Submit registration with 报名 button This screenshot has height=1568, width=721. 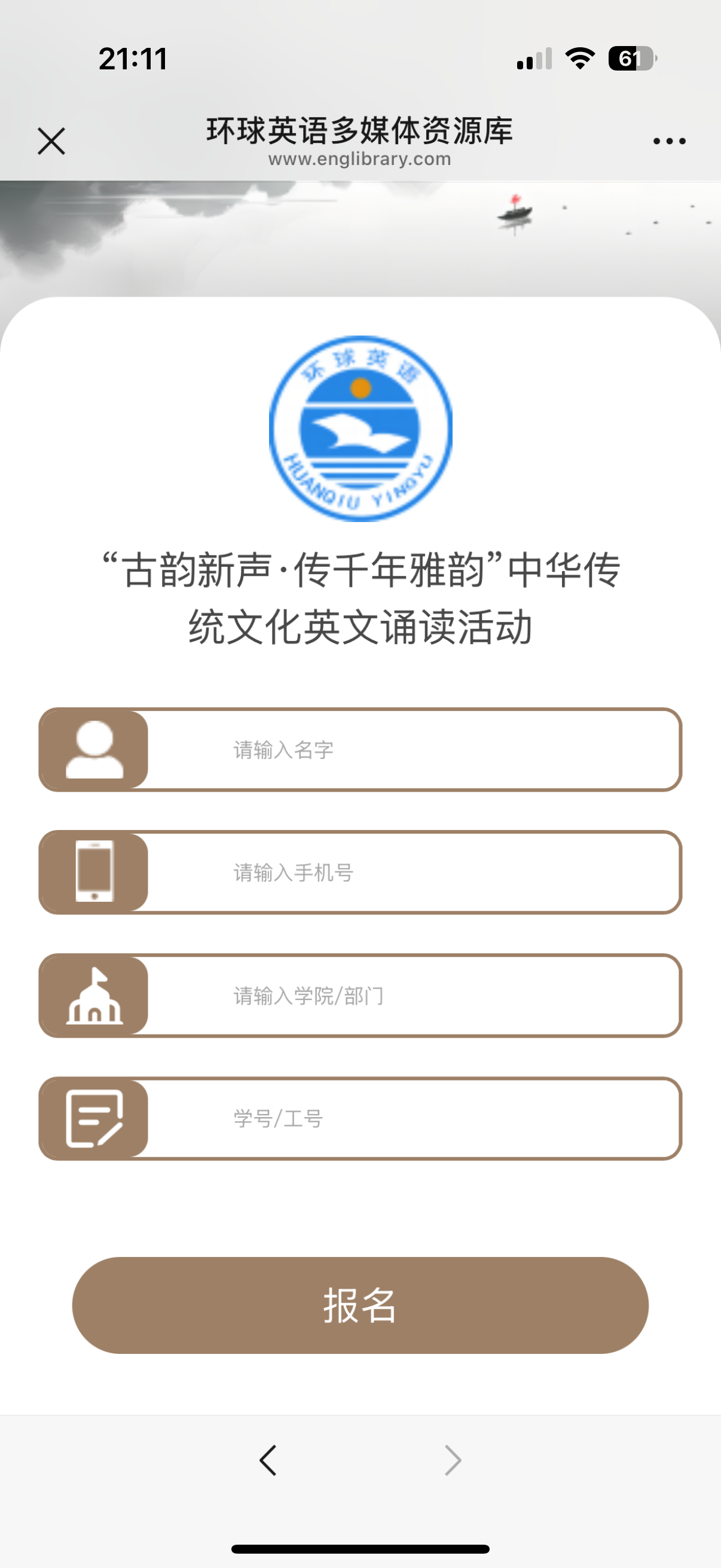tap(360, 1305)
